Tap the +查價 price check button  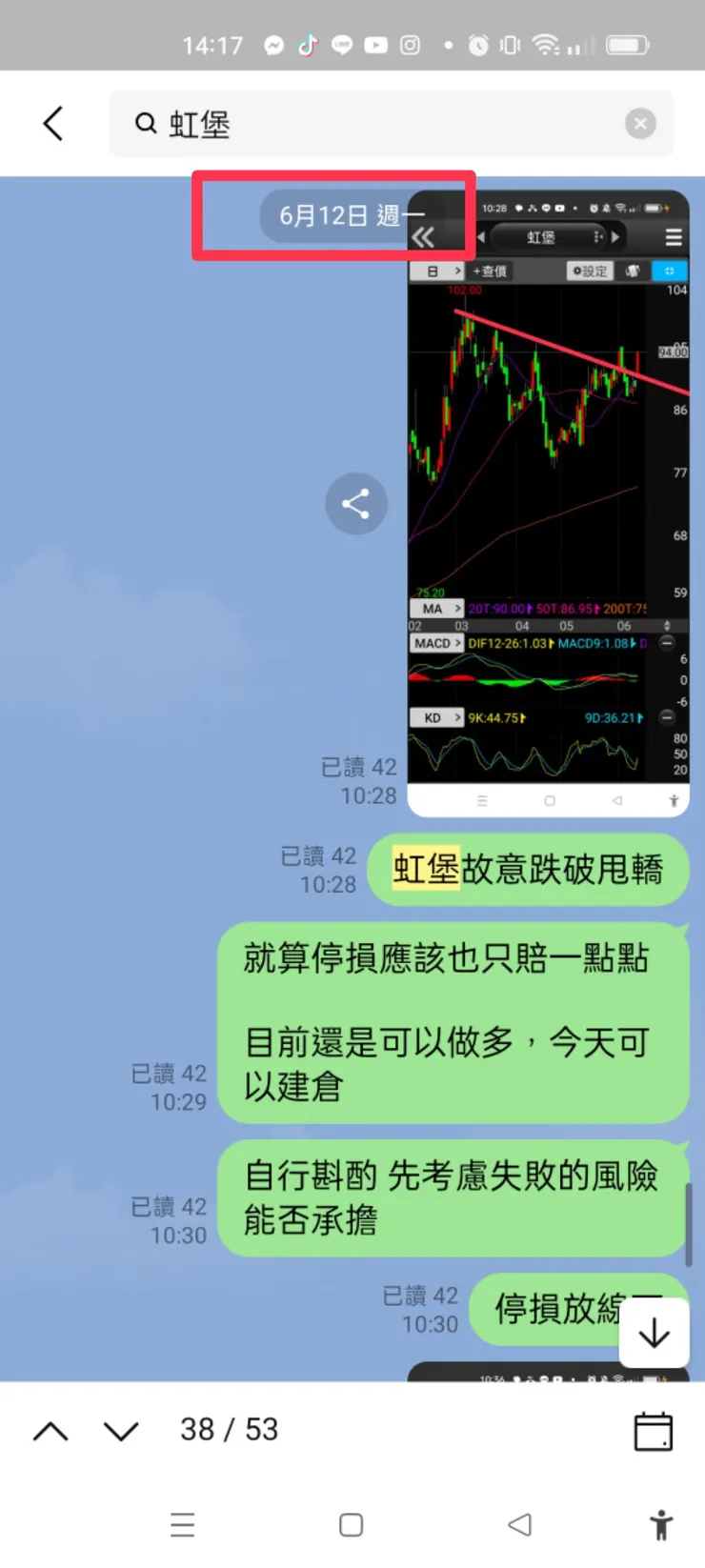click(x=490, y=271)
